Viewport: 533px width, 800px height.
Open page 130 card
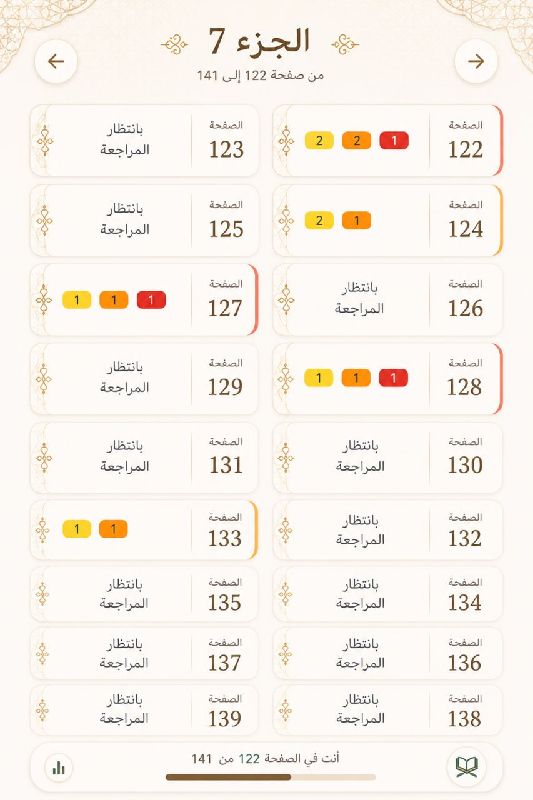click(388, 458)
